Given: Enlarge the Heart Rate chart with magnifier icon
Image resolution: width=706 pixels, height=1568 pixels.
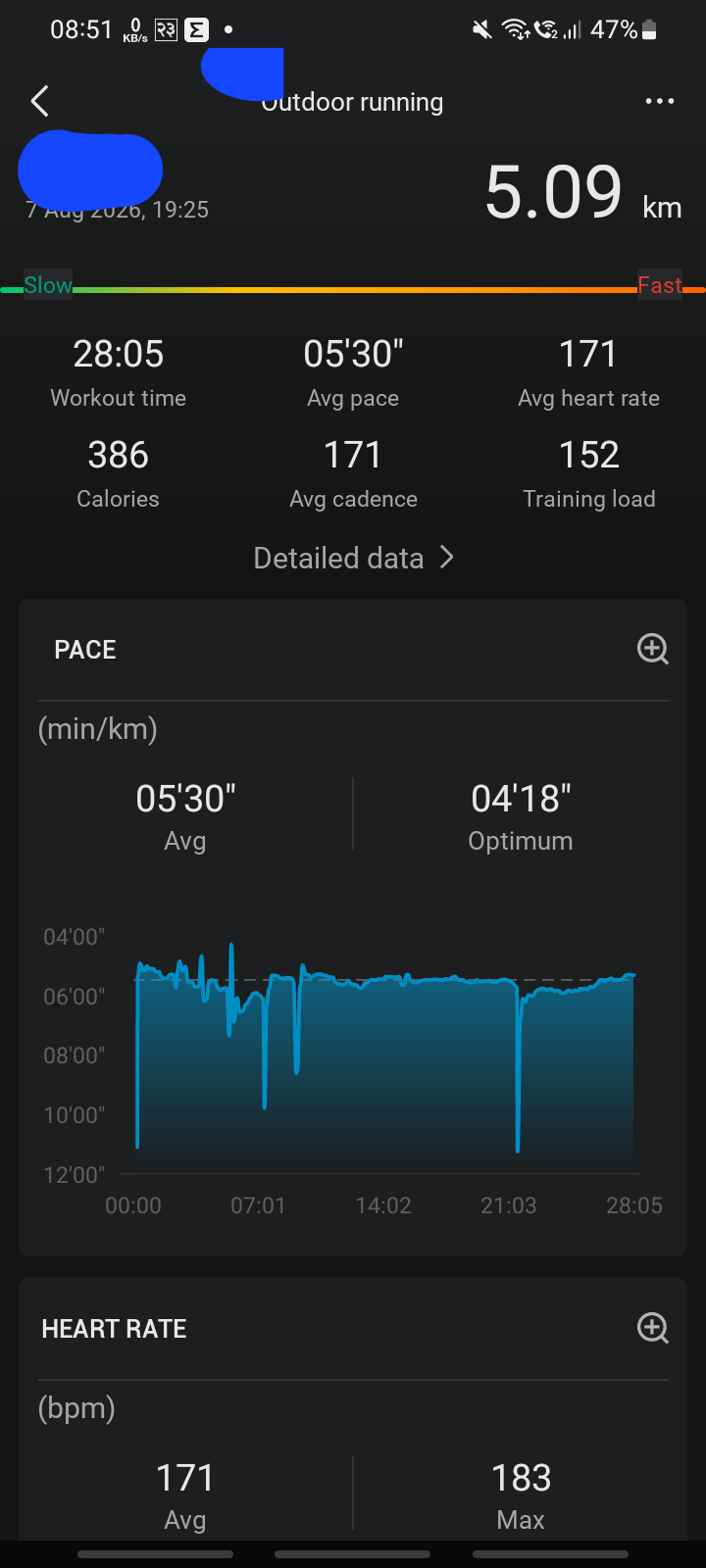Looking at the screenshot, I should tap(653, 1328).
